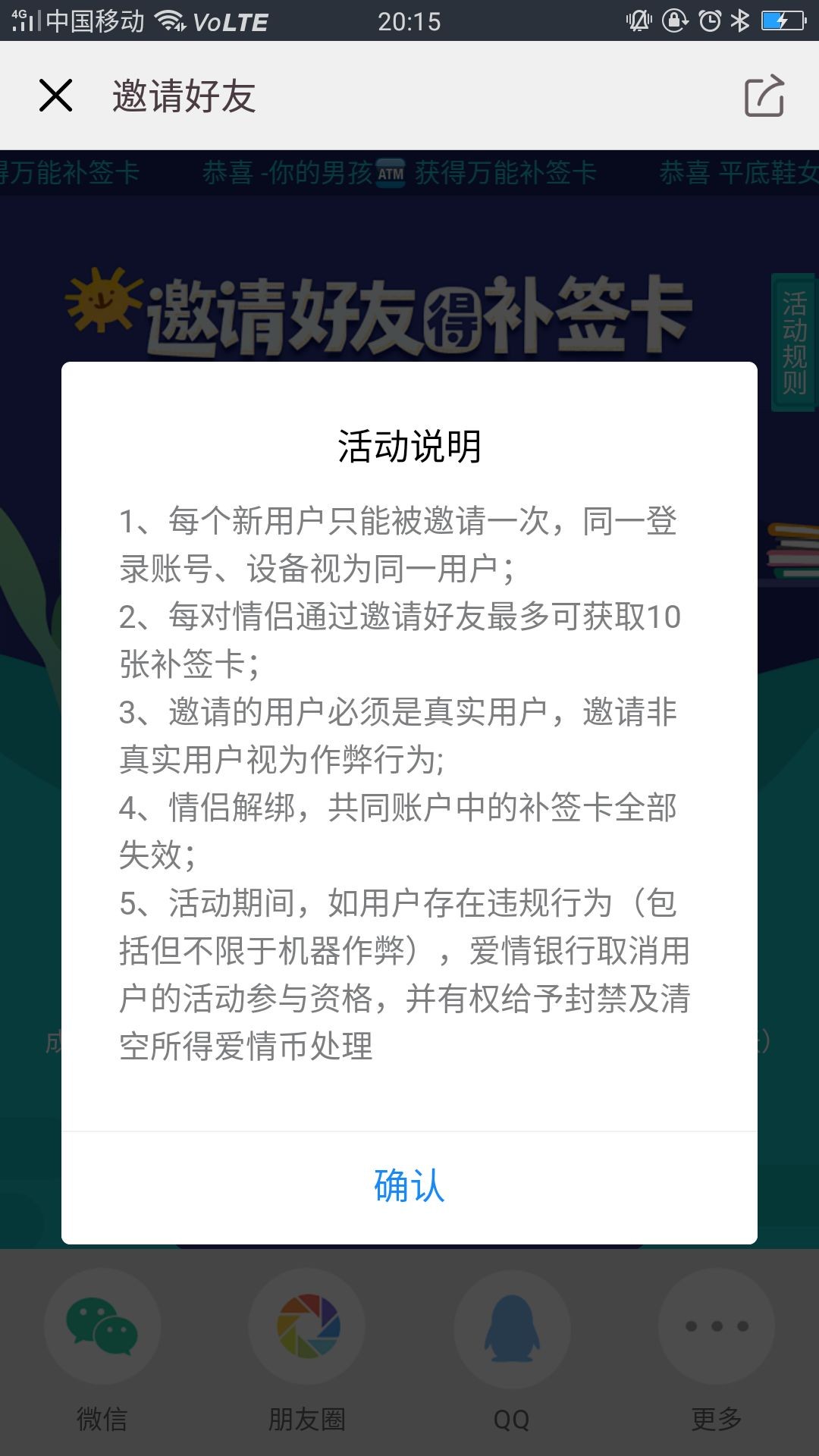Open 更多 sharing options

click(x=717, y=1327)
